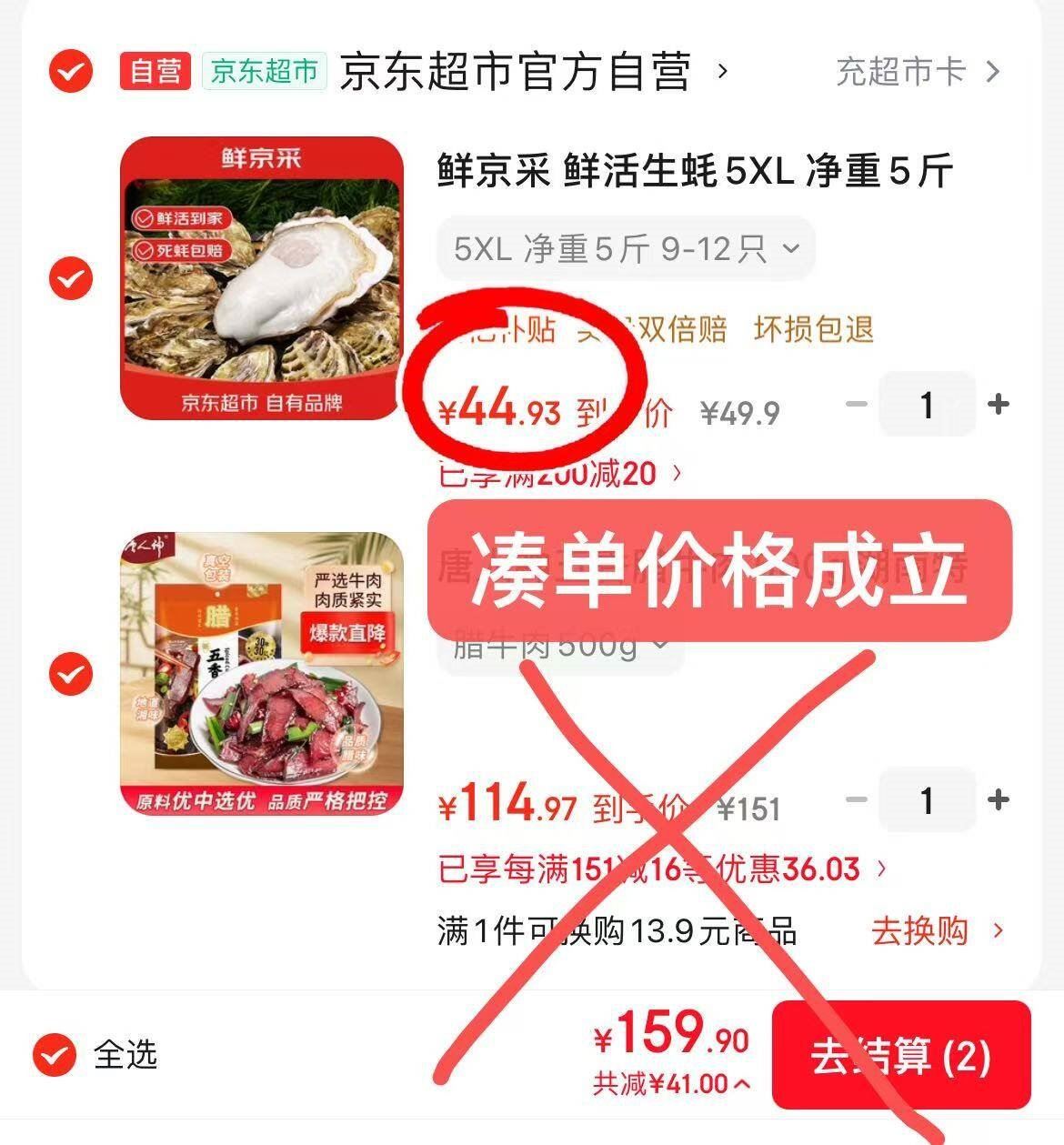Open the 充超市卡 link

tap(917, 72)
